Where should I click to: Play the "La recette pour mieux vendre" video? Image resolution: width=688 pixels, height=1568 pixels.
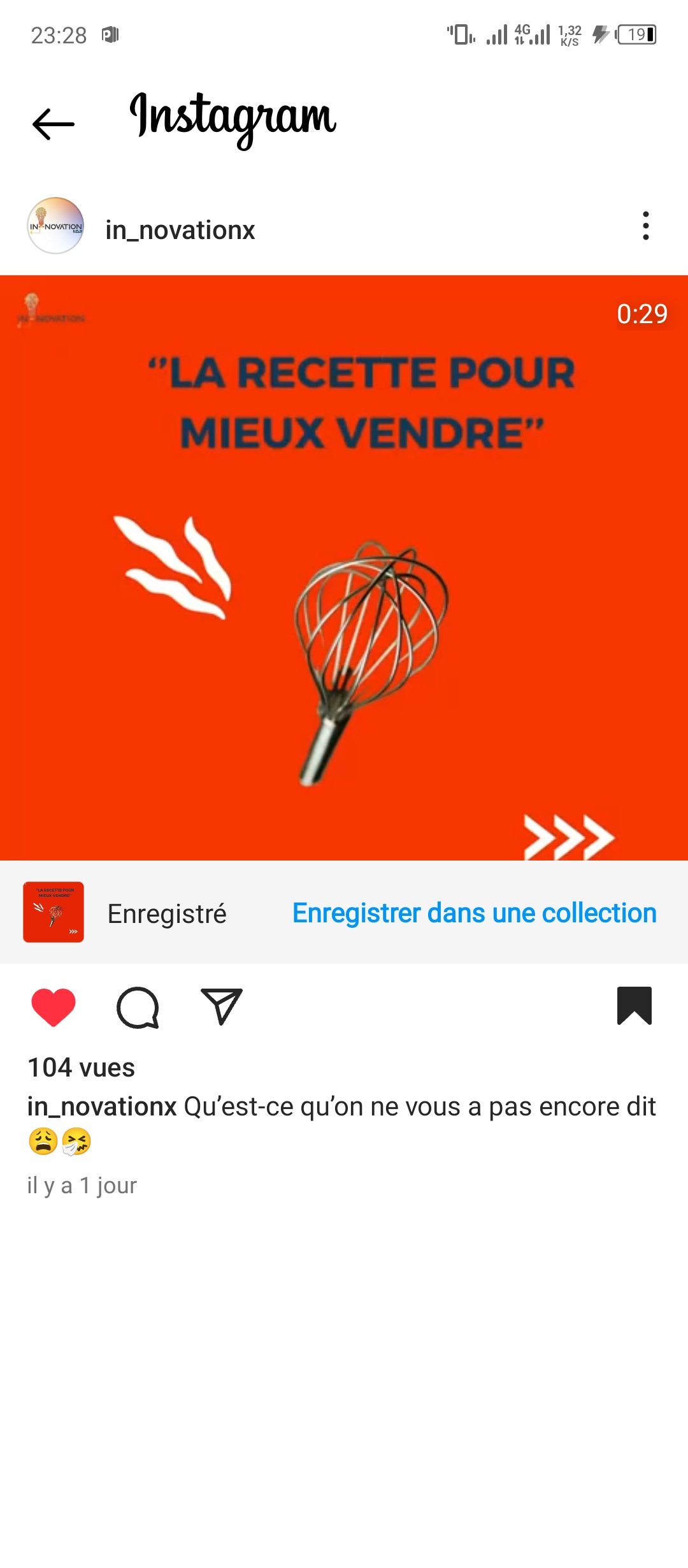pos(344,567)
